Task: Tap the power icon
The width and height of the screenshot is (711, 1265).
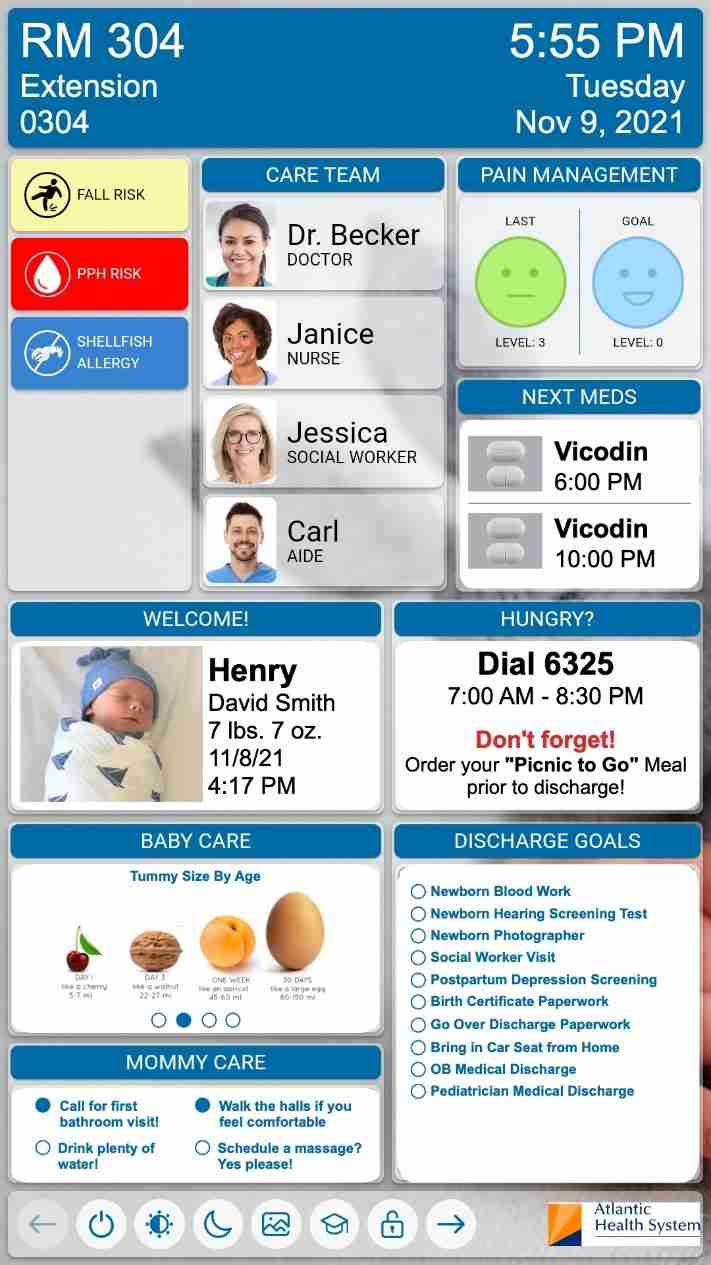Action: coord(101,1224)
